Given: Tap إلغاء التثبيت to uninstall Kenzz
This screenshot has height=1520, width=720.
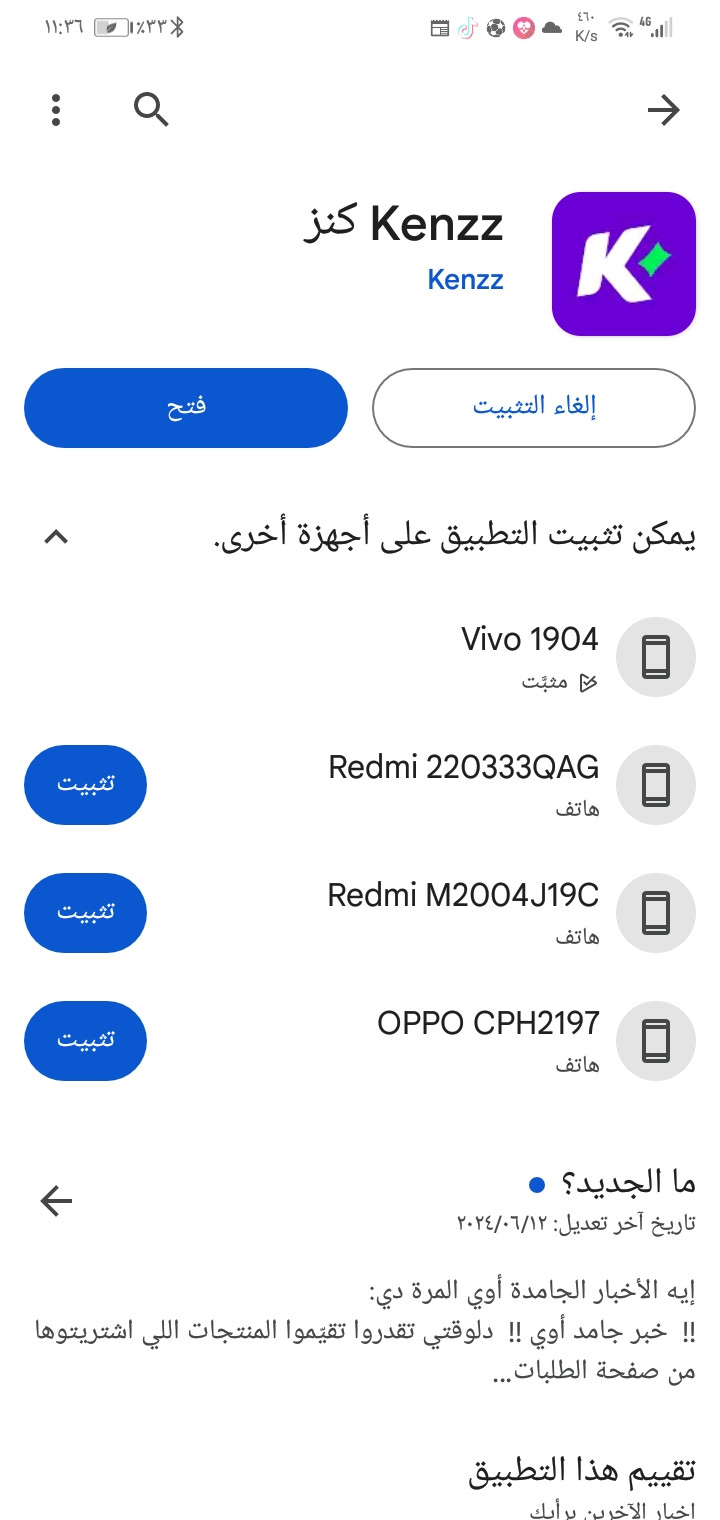Looking at the screenshot, I should [534, 408].
